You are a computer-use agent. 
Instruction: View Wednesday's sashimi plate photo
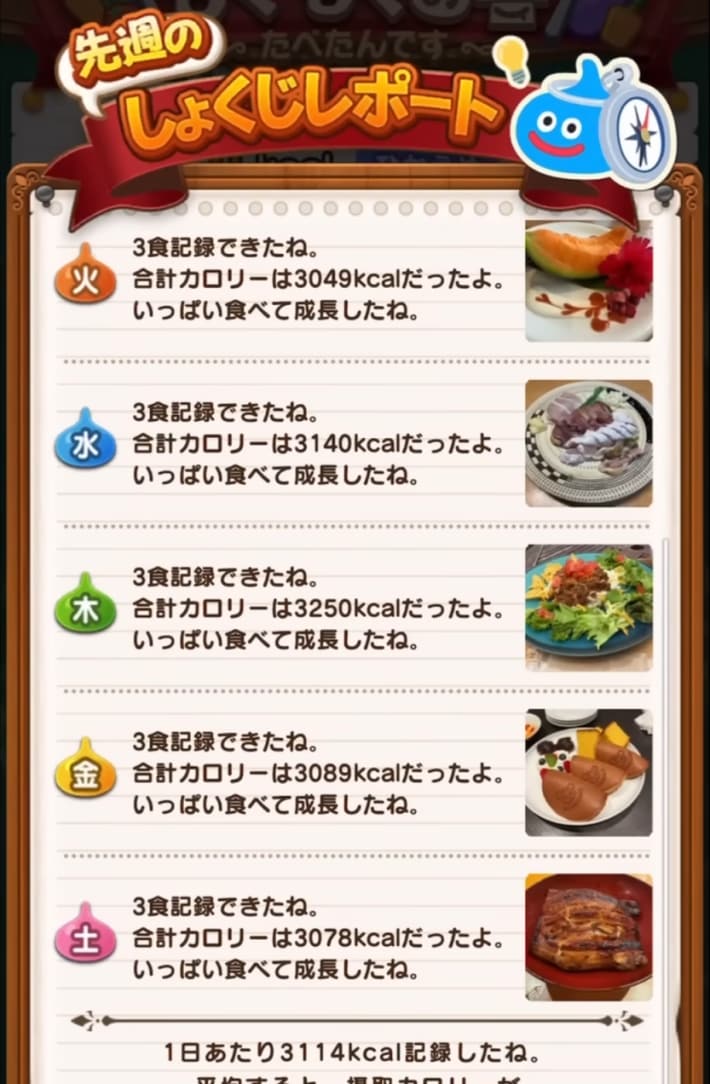click(588, 443)
